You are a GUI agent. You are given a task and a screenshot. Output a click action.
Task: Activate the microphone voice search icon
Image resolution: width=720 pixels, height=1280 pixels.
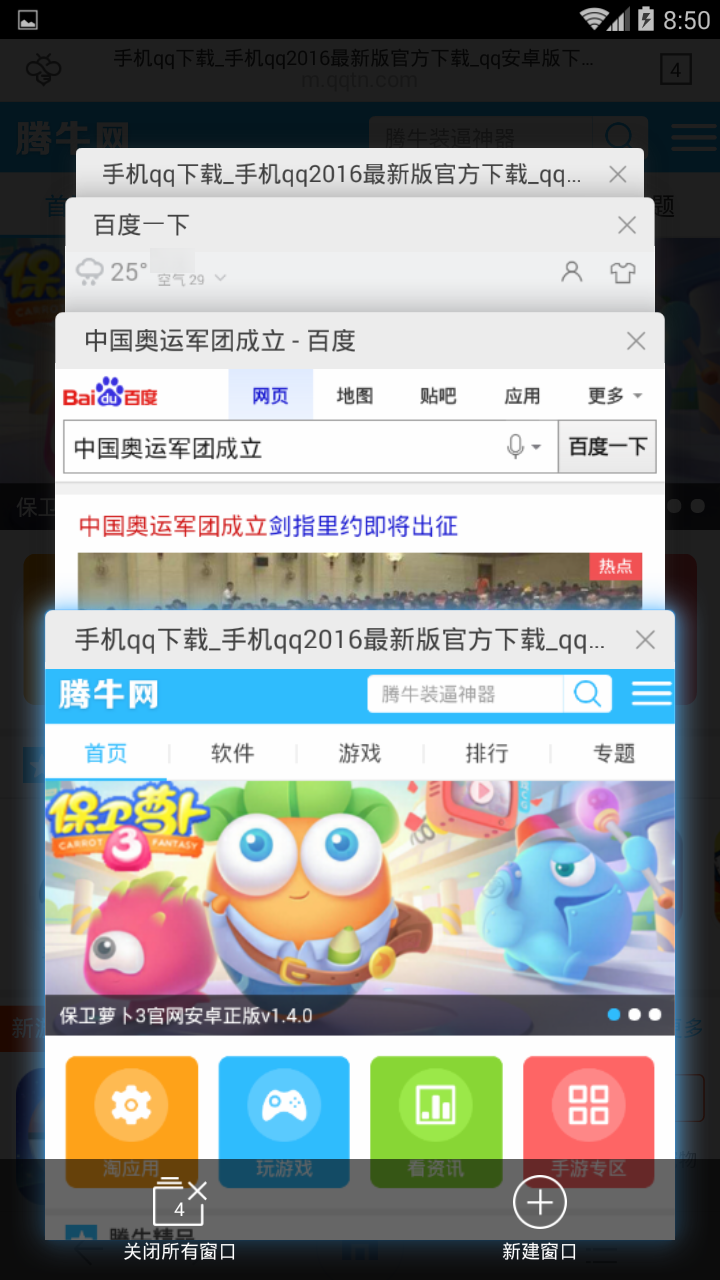pos(514,446)
